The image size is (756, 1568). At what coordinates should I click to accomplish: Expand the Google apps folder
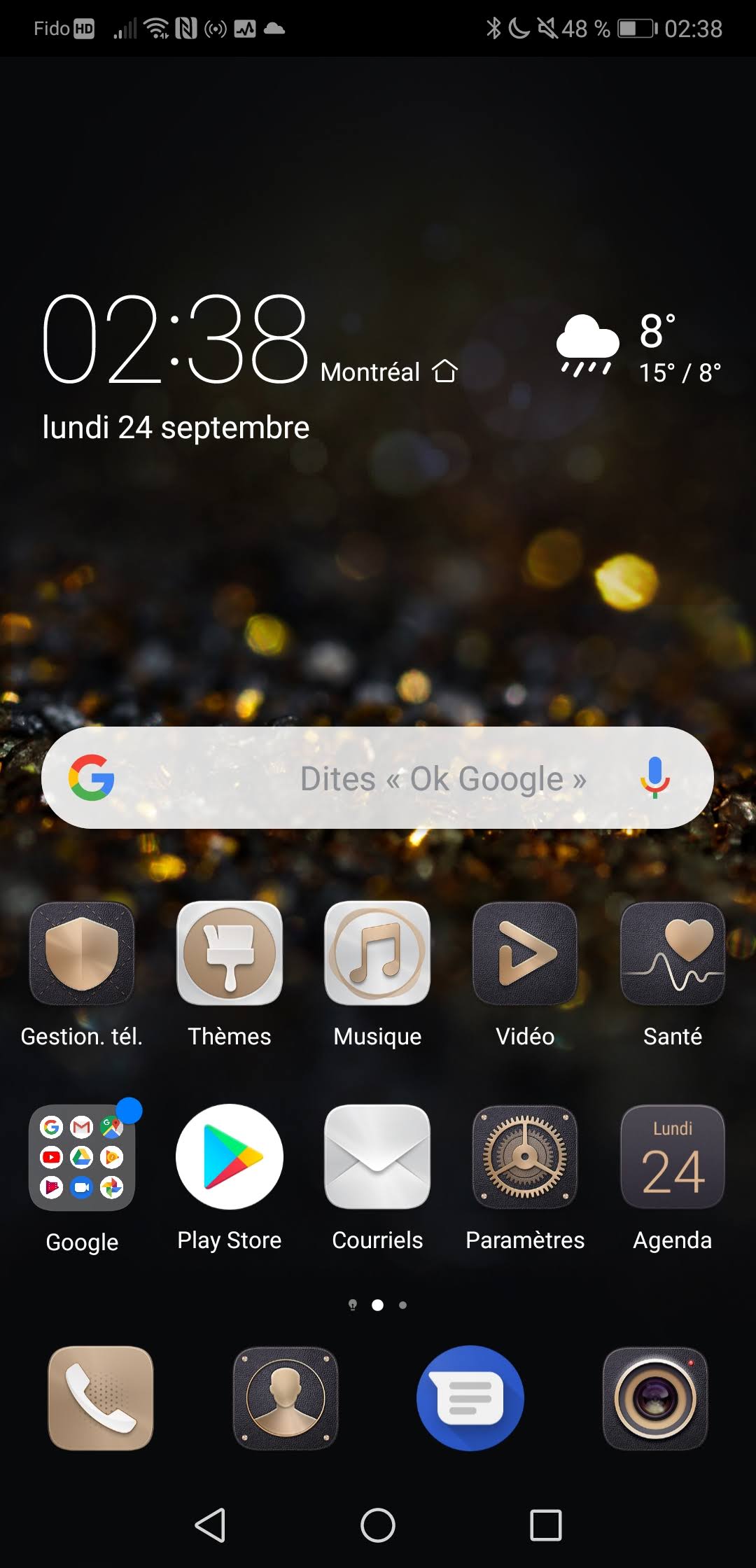[82, 1157]
